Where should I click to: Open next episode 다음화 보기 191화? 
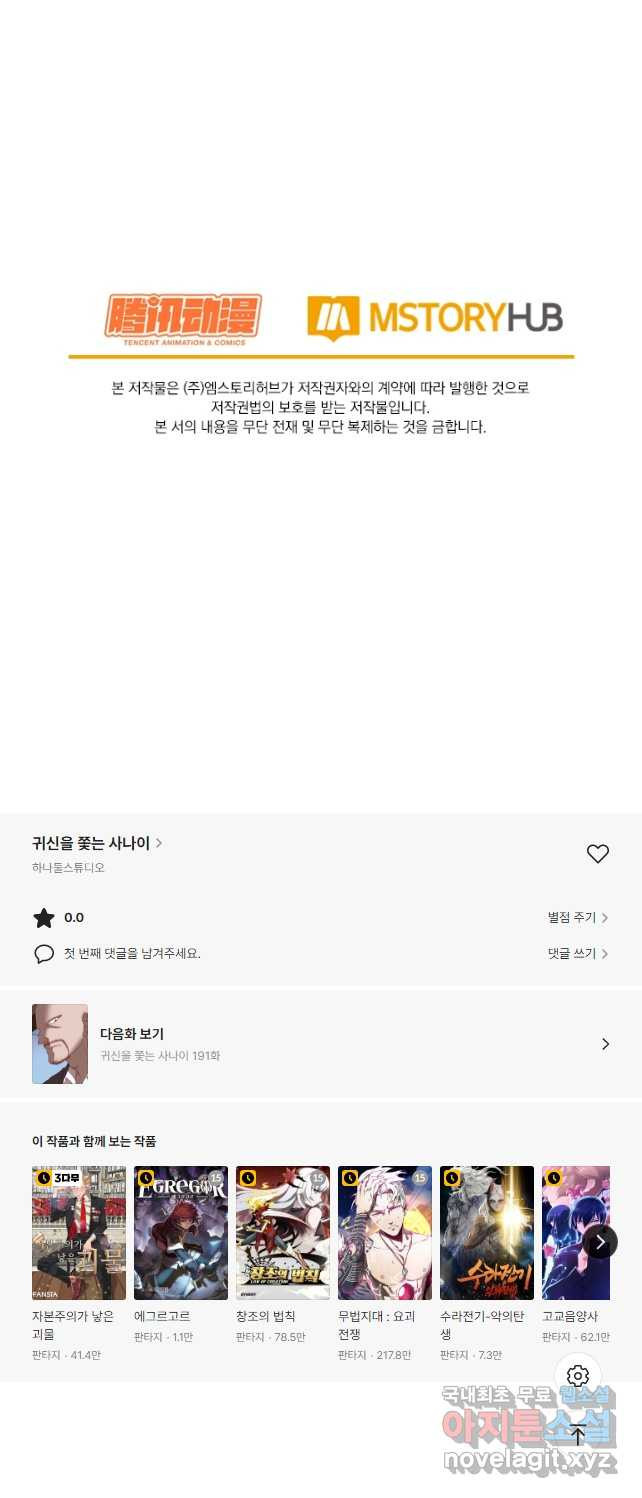pyautogui.click(x=320, y=1044)
